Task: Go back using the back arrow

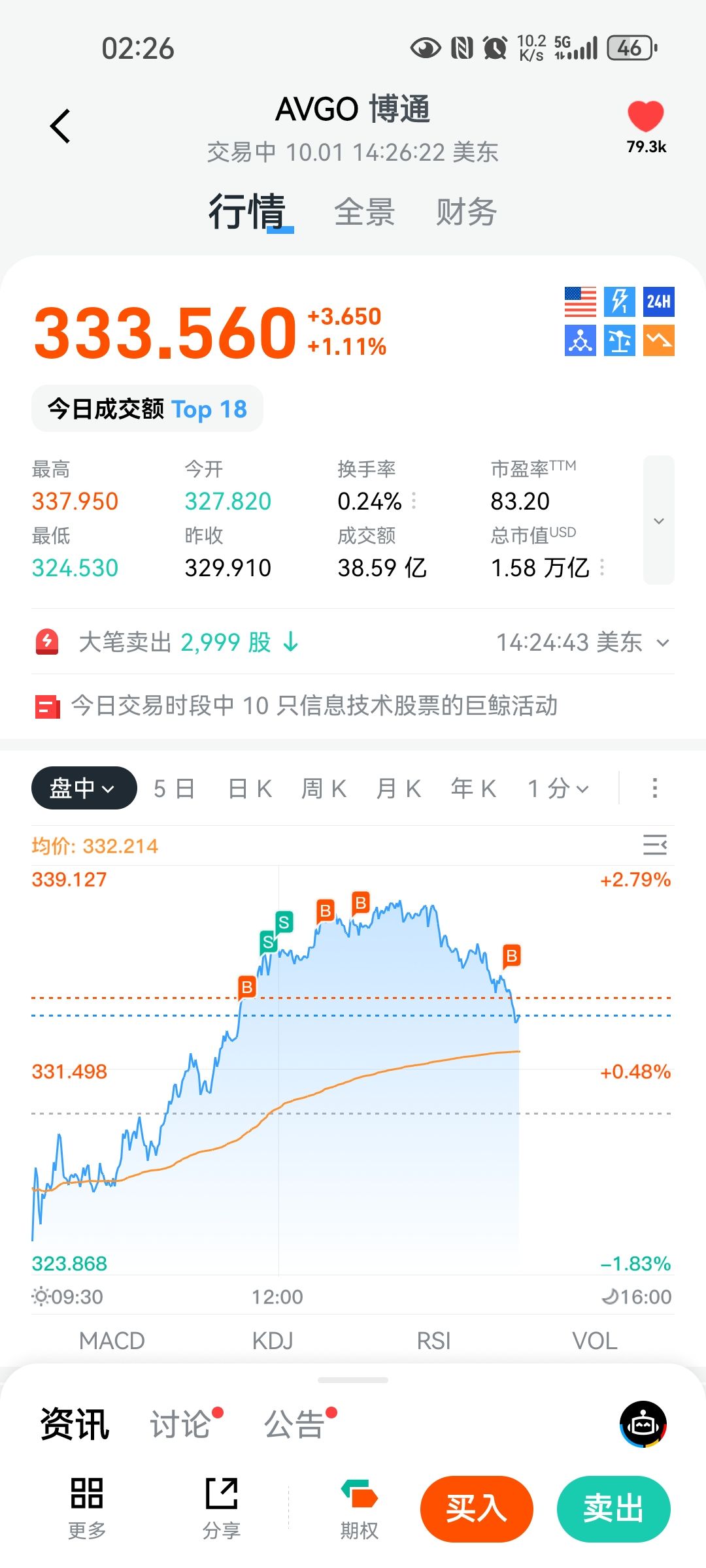Action: click(x=60, y=126)
